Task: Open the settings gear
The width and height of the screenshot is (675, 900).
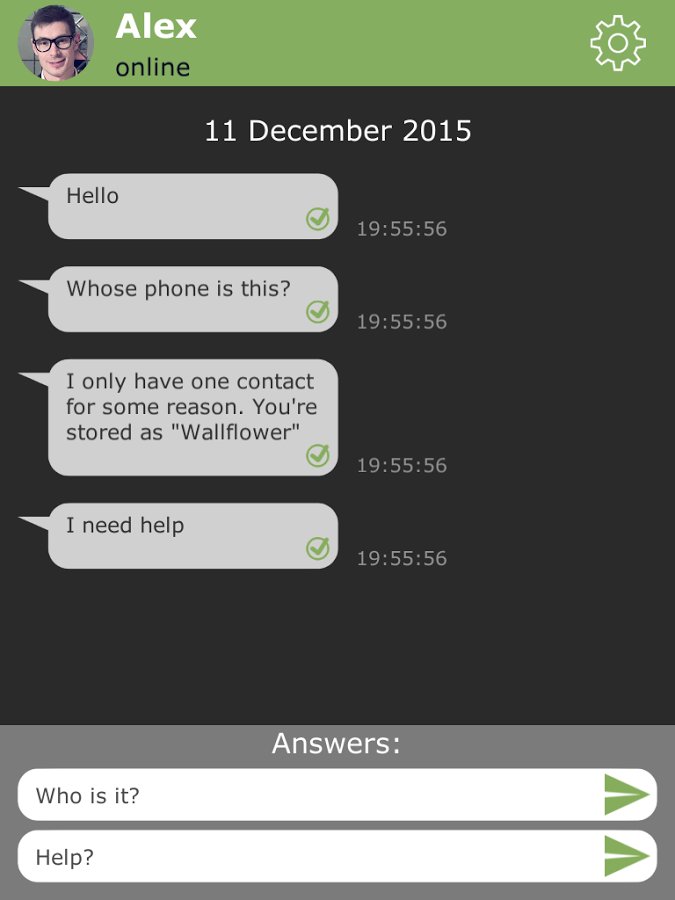Action: coord(617,43)
